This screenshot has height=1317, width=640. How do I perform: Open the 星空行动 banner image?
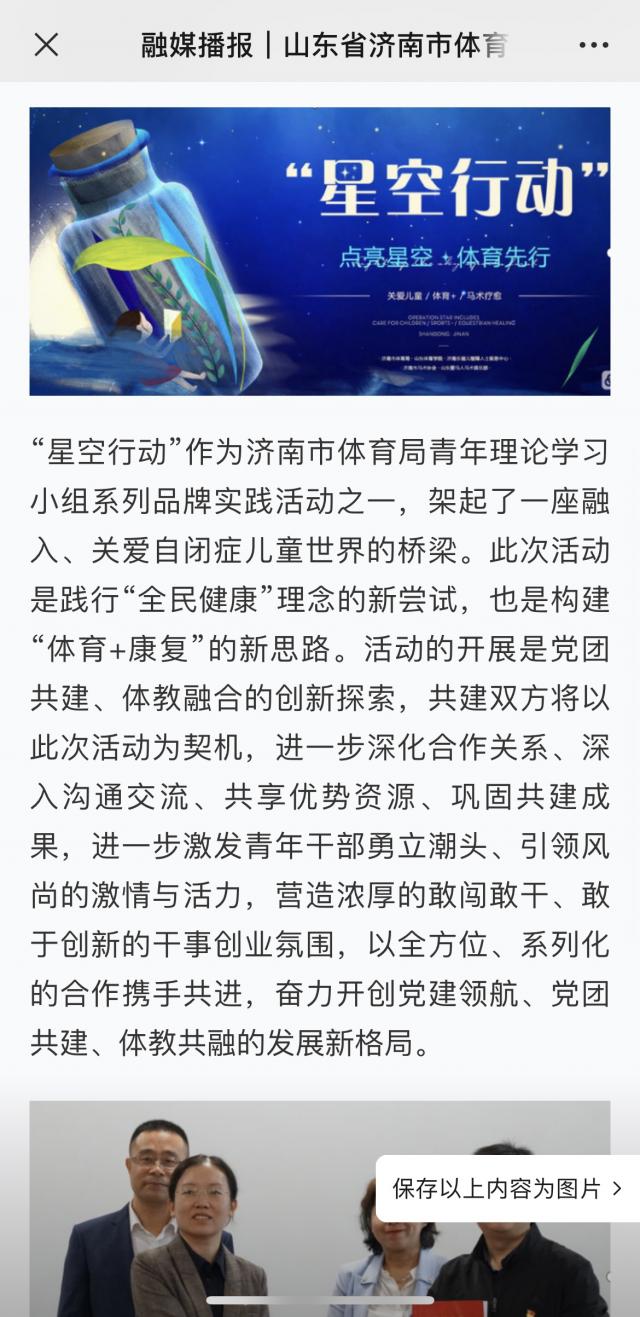click(319, 251)
